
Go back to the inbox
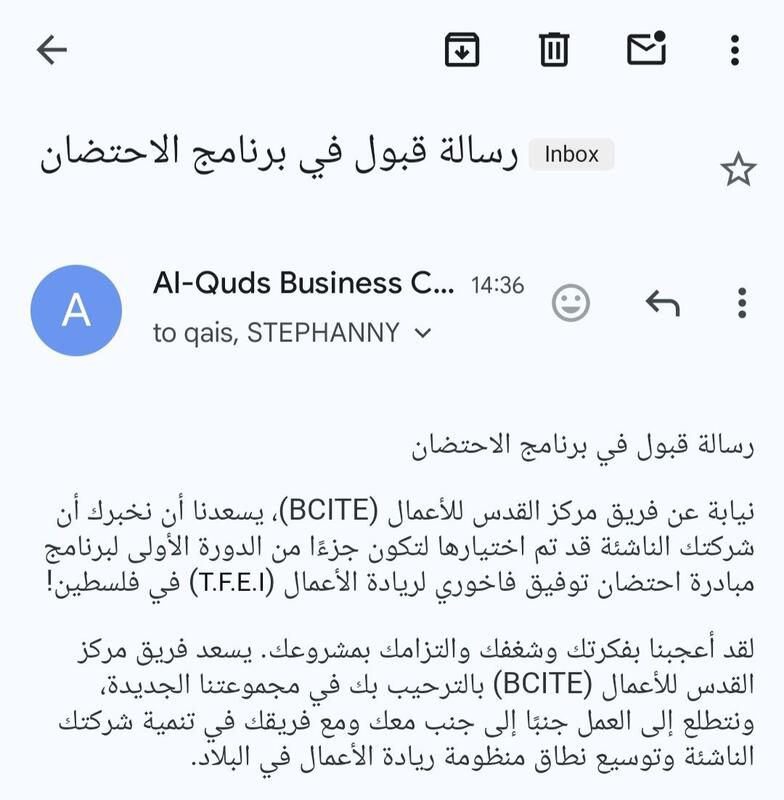point(51,49)
